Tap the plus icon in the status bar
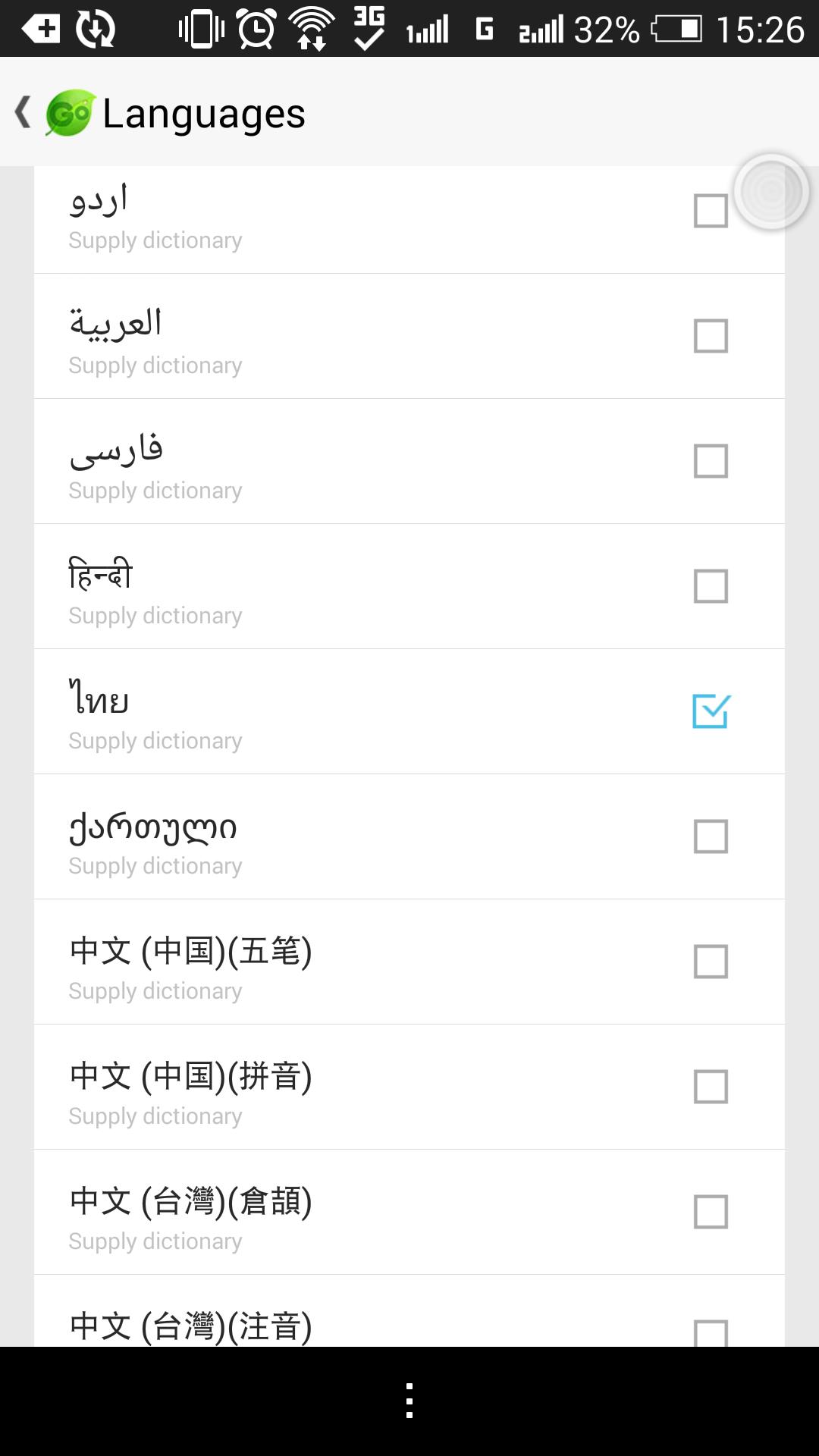This screenshot has width=819, height=1456. 42,29
